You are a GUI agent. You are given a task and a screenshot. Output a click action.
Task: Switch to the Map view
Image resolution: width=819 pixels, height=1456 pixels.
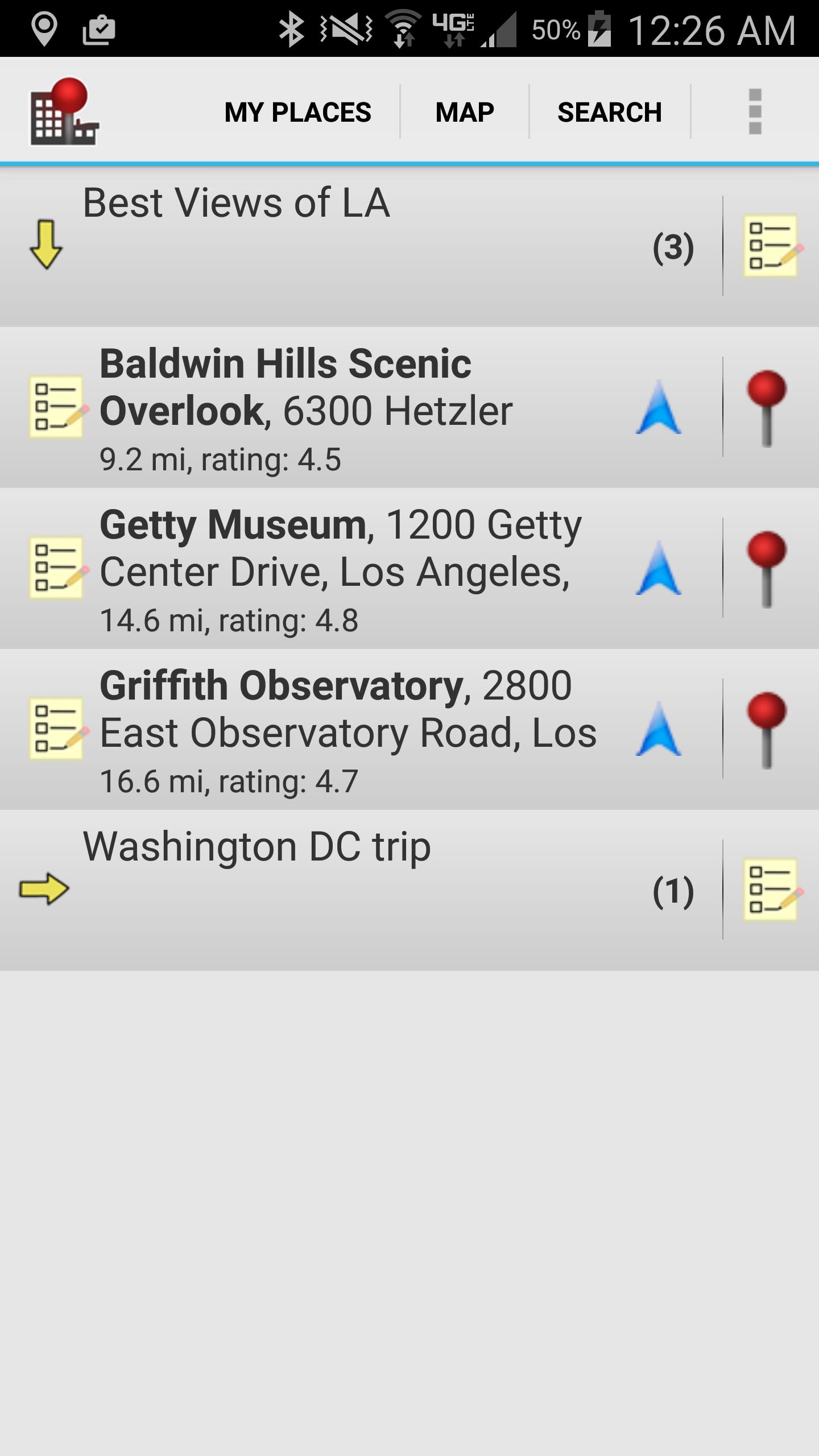(465, 112)
